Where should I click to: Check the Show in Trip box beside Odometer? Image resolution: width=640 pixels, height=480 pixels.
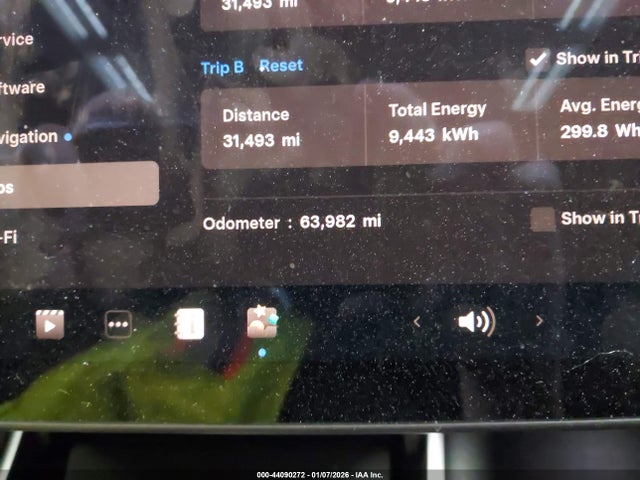point(543,219)
